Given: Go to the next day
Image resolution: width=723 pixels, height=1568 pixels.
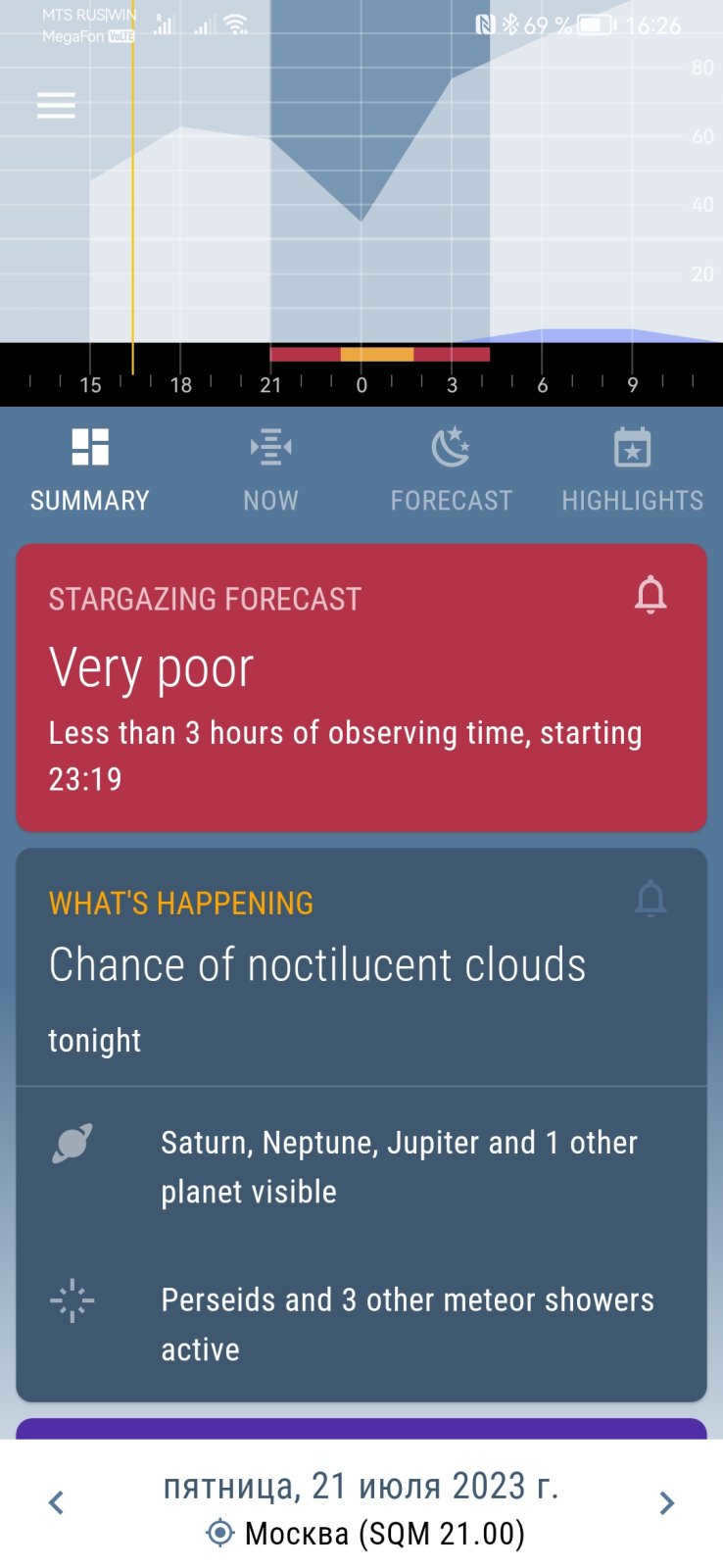Looking at the screenshot, I should (x=667, y=1502).
